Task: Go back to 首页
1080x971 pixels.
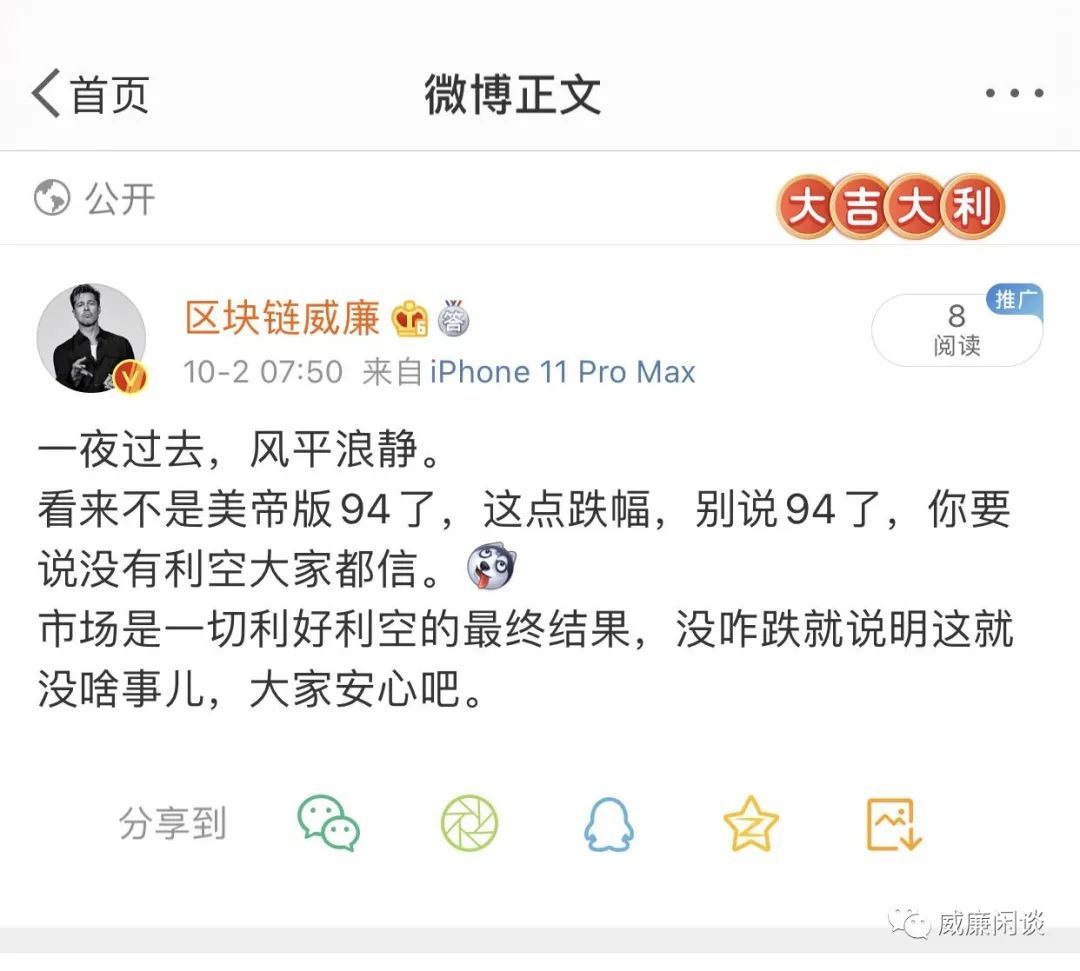Action: 90,94
